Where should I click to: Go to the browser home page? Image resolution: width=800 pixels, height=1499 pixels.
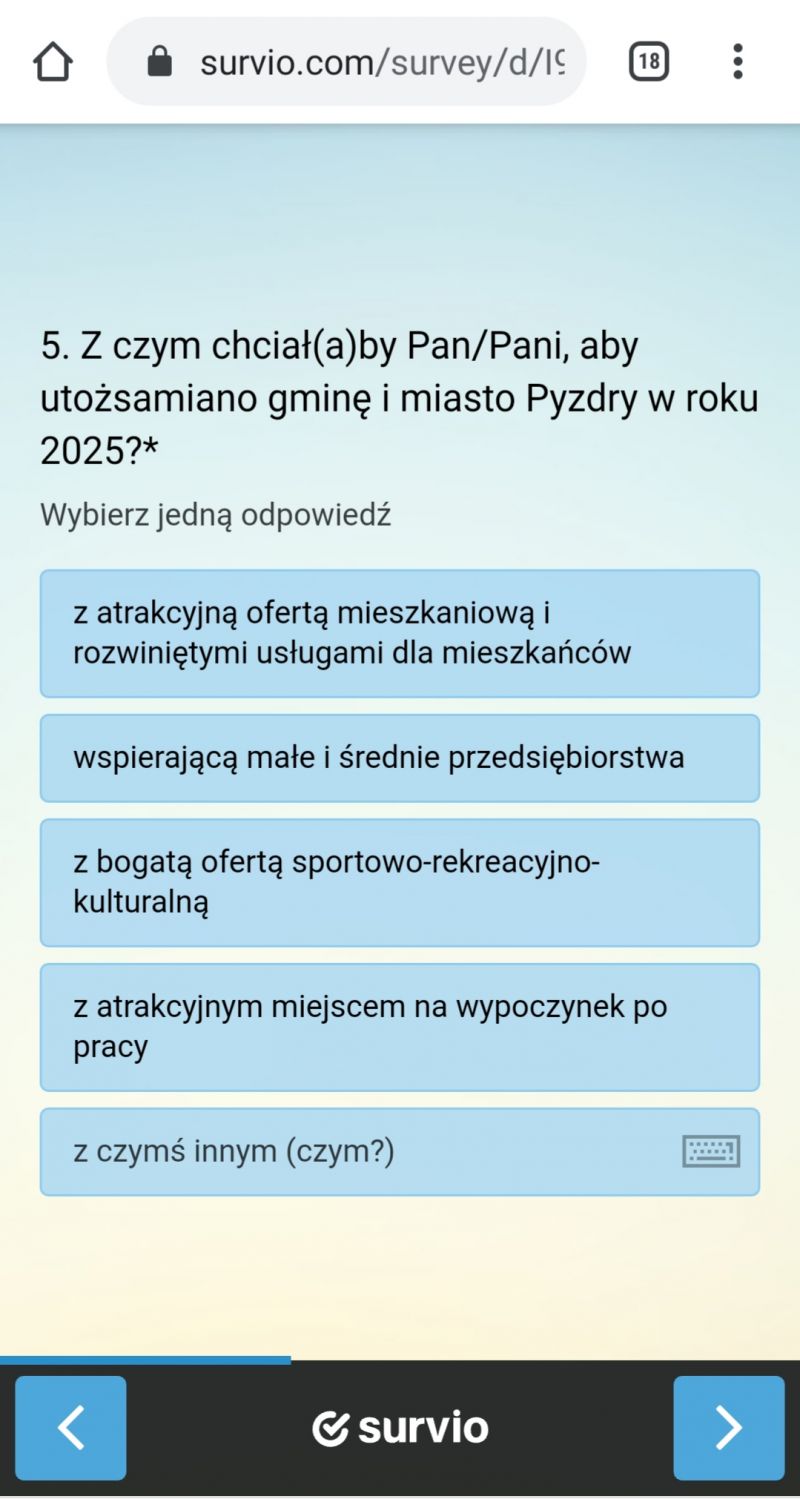53,62
